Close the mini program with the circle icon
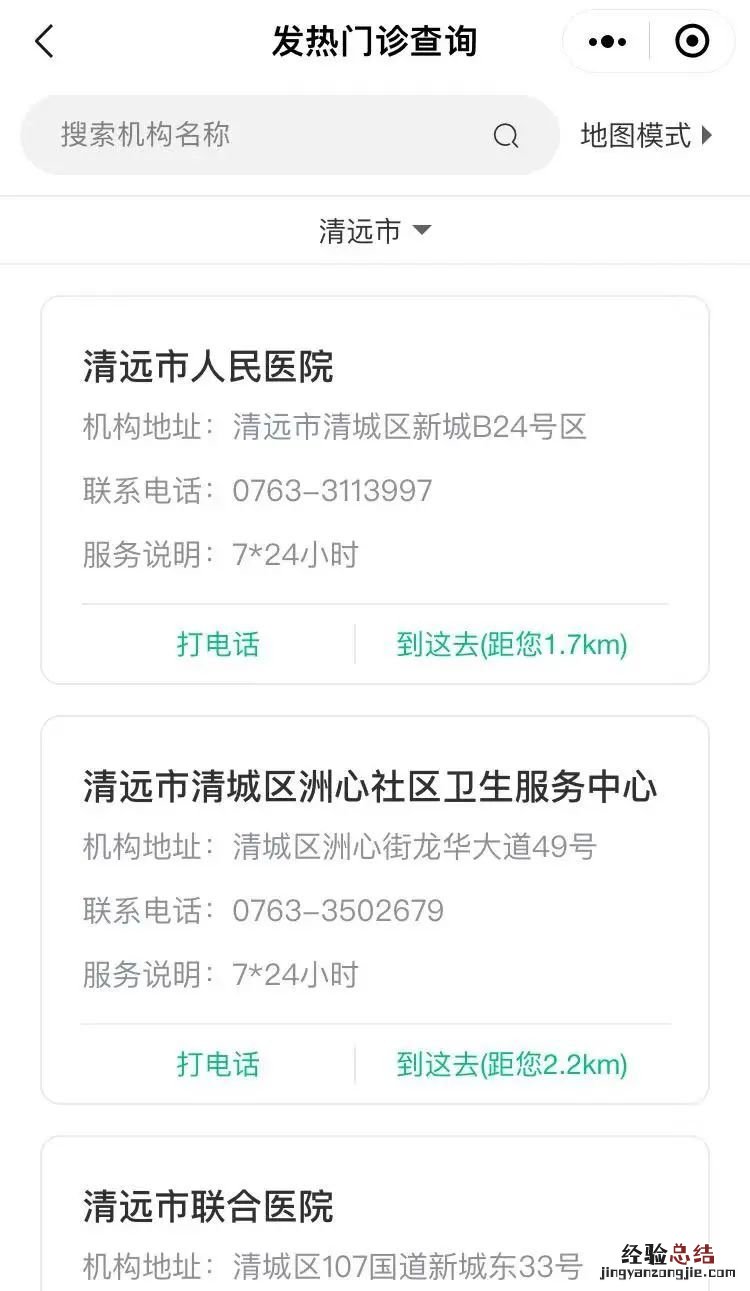The height and width of the screenshot is (1291, 750). point(692,42)
